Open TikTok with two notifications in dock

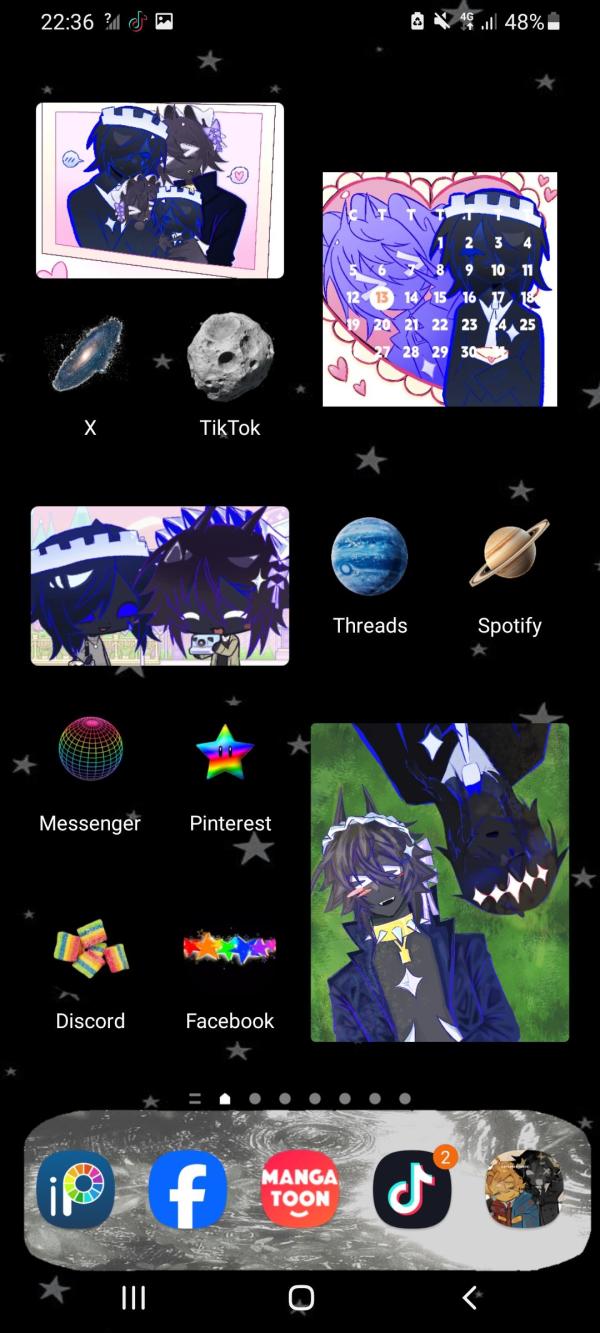tap(412, 1190)
